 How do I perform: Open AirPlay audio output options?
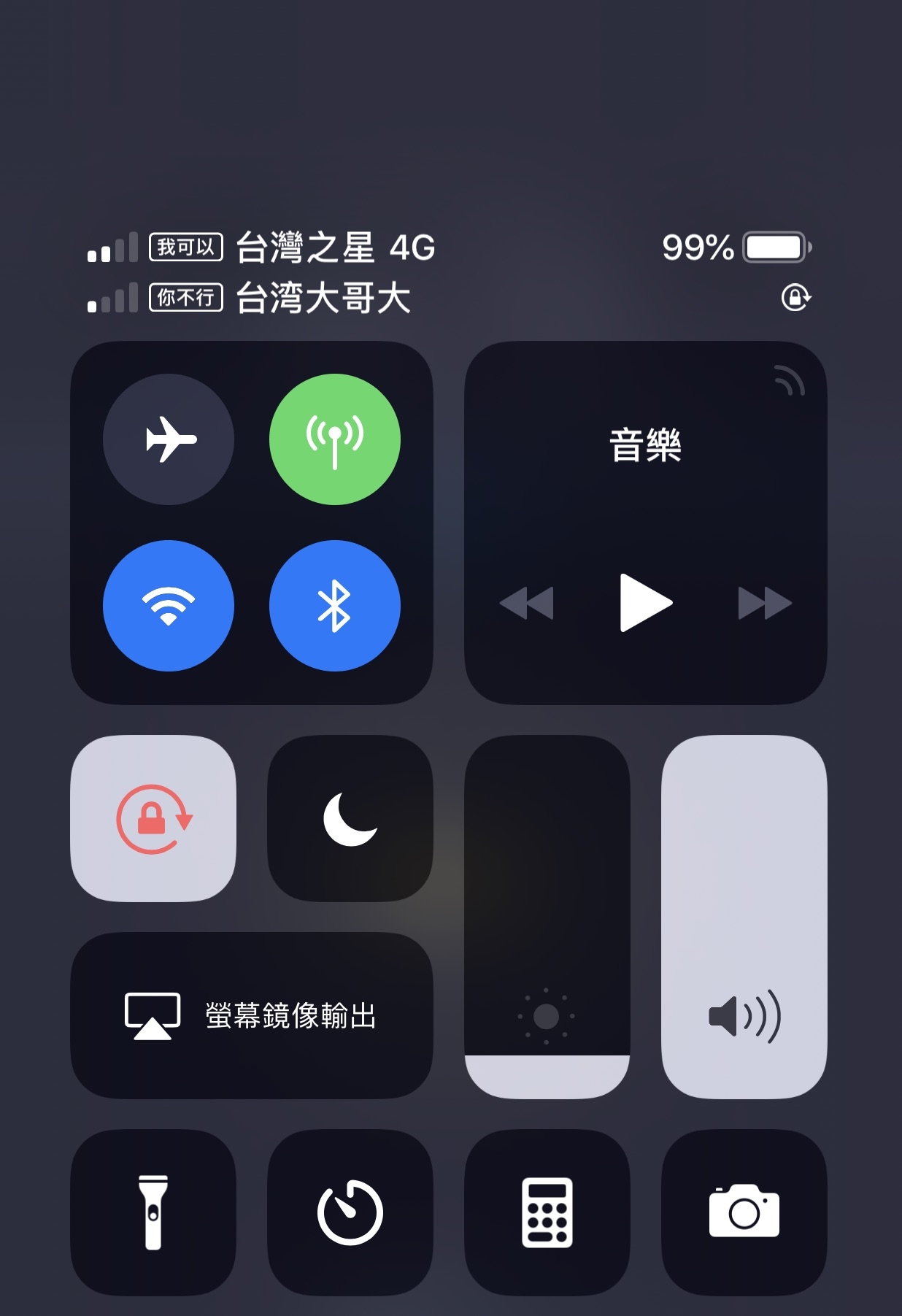tap(789, 380)
